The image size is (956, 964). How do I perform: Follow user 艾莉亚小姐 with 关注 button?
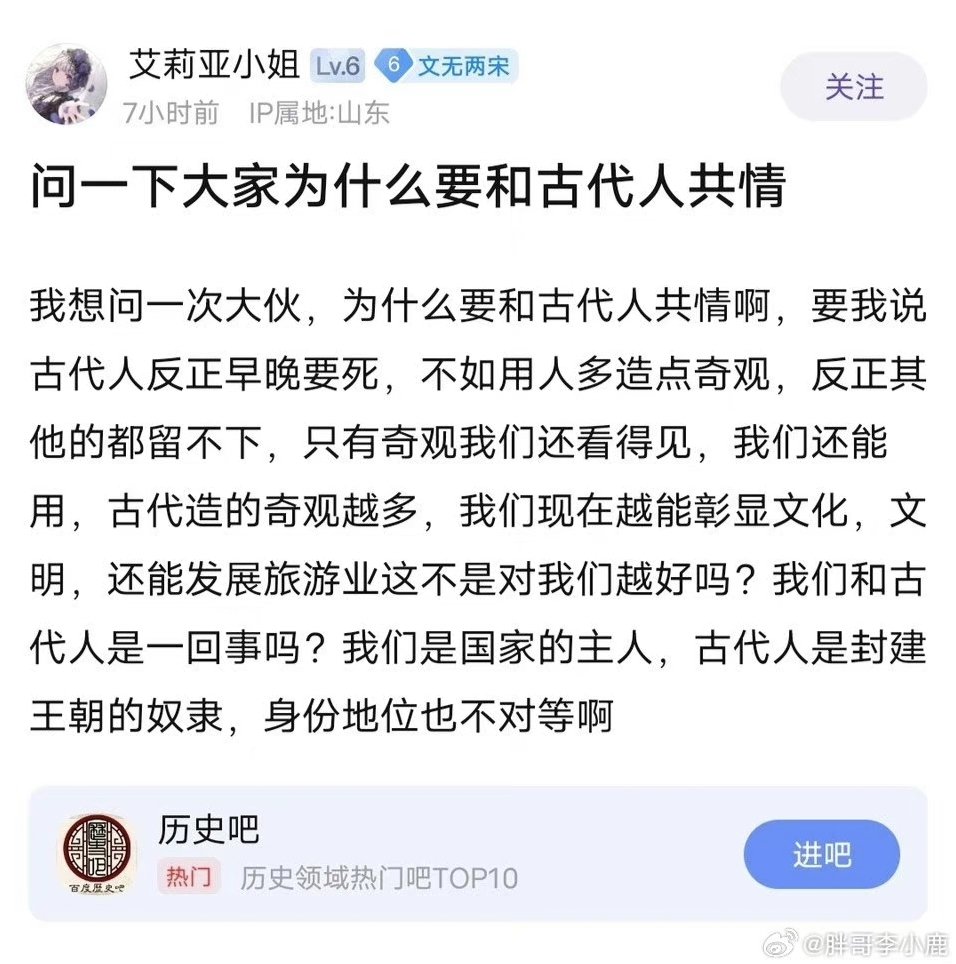853,86
